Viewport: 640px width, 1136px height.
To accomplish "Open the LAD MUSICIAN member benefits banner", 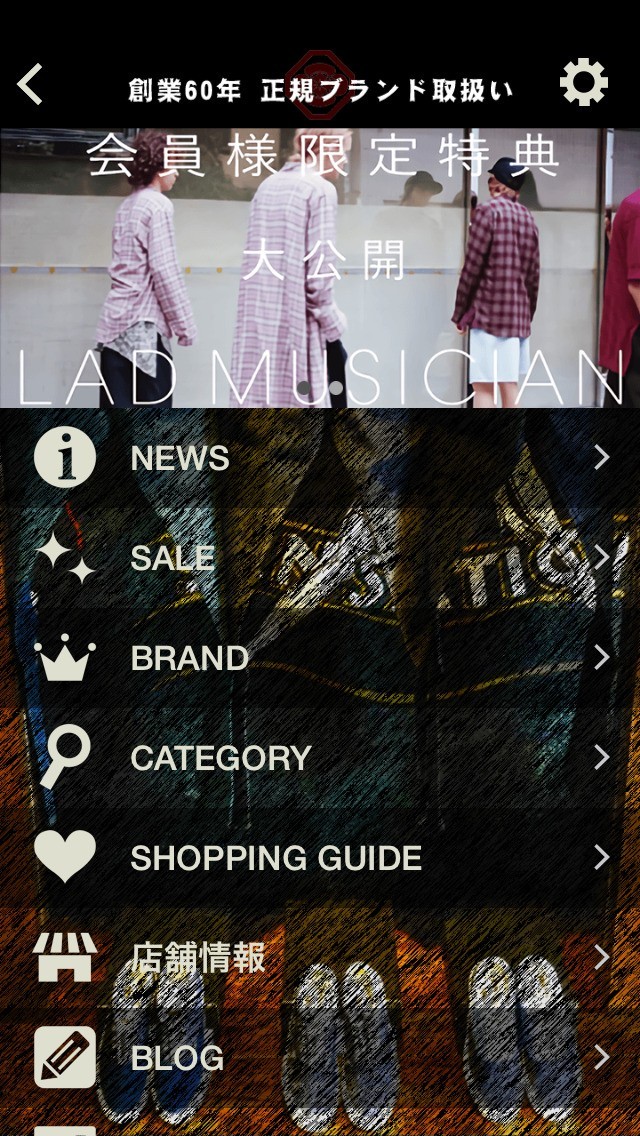I will 320,268.
